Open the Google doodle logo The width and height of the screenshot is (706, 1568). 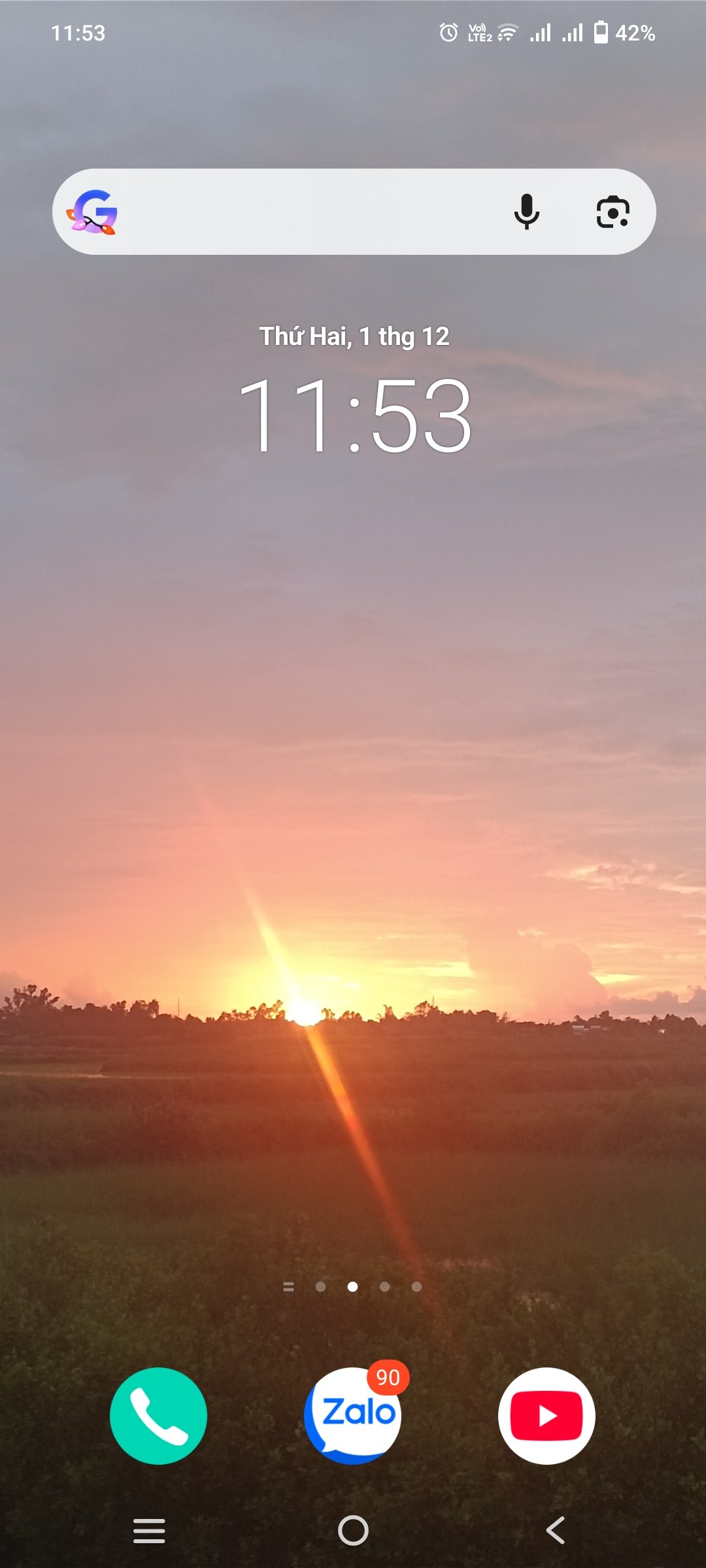tap(93, 212)
